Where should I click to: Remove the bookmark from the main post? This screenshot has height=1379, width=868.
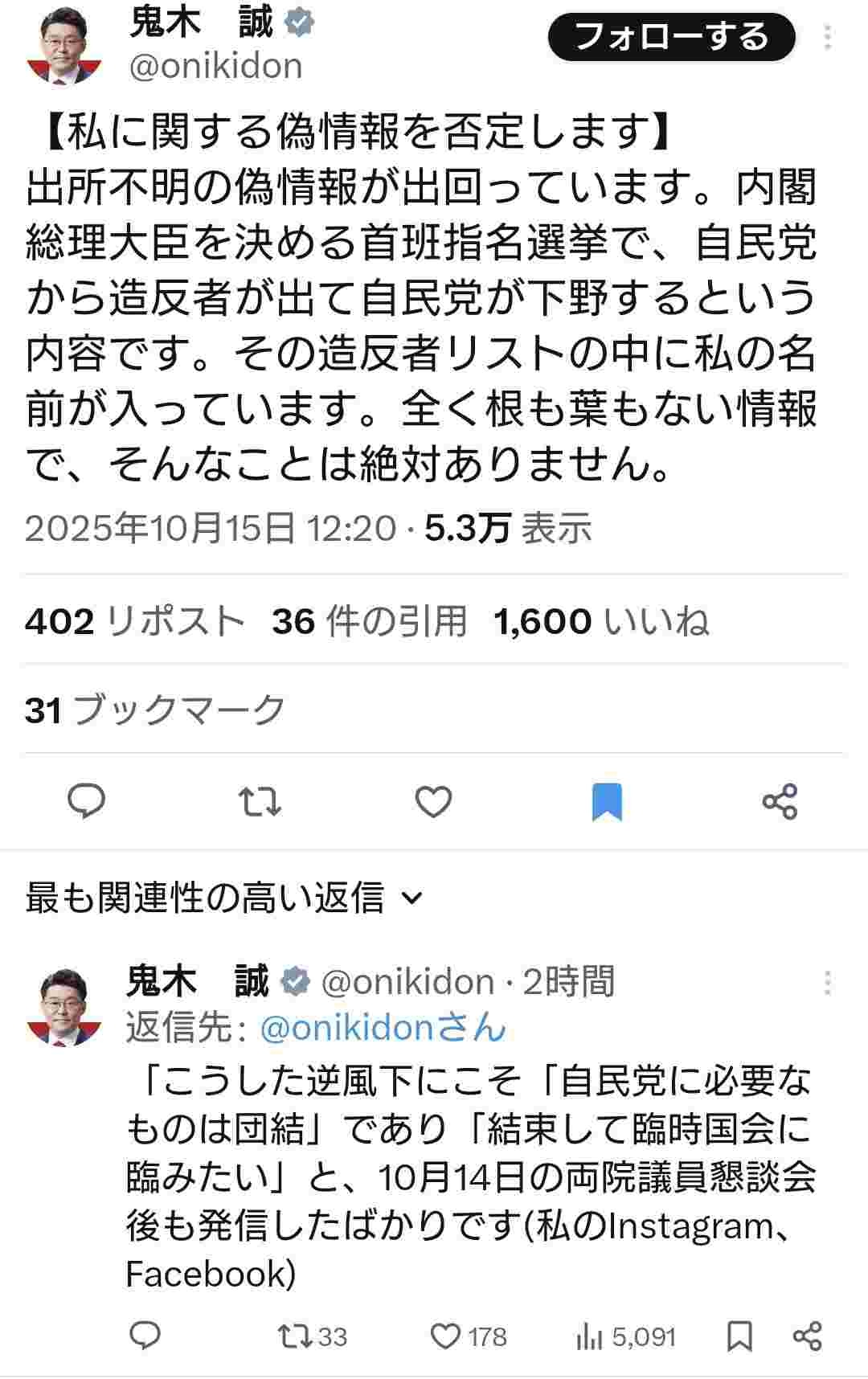click(607, 801)
